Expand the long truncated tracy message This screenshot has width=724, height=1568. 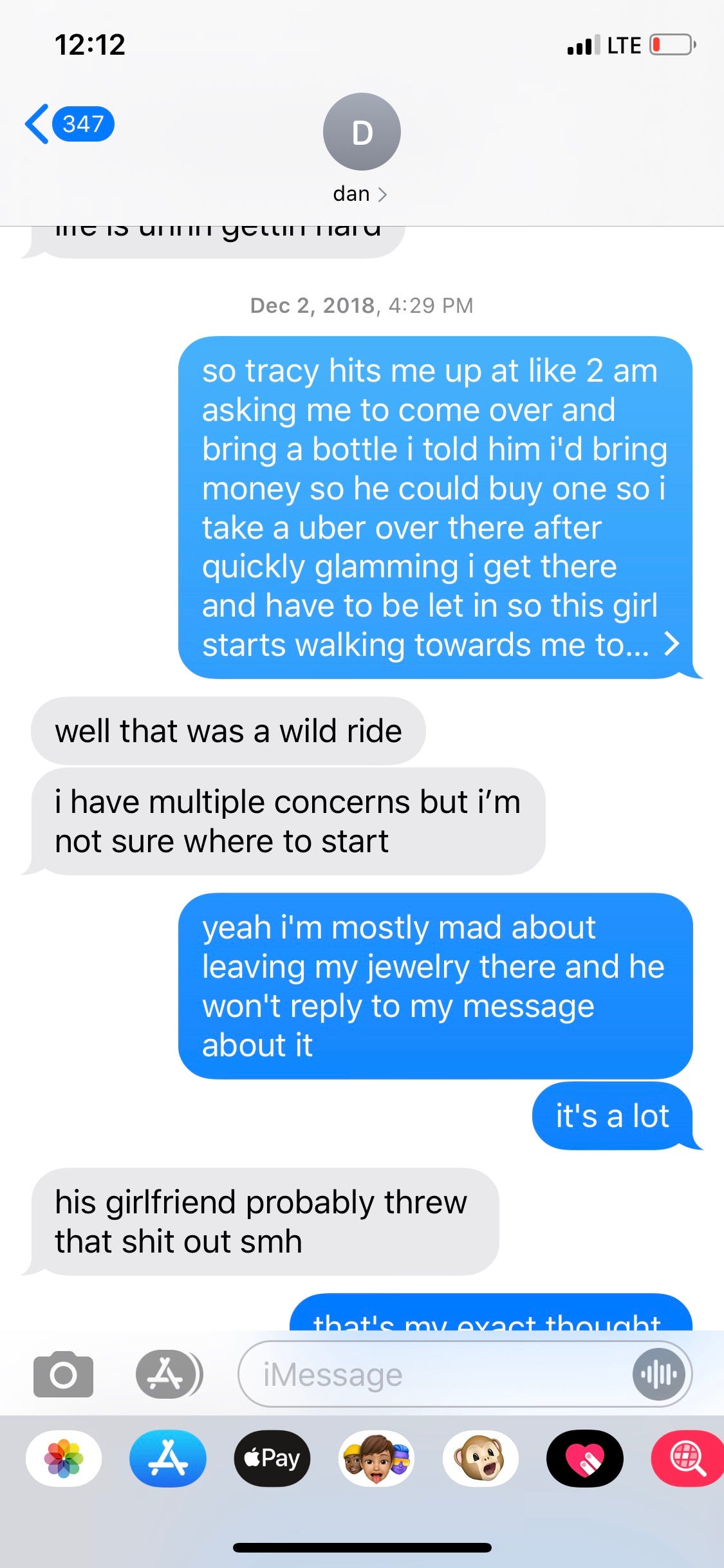coord(671,643)
